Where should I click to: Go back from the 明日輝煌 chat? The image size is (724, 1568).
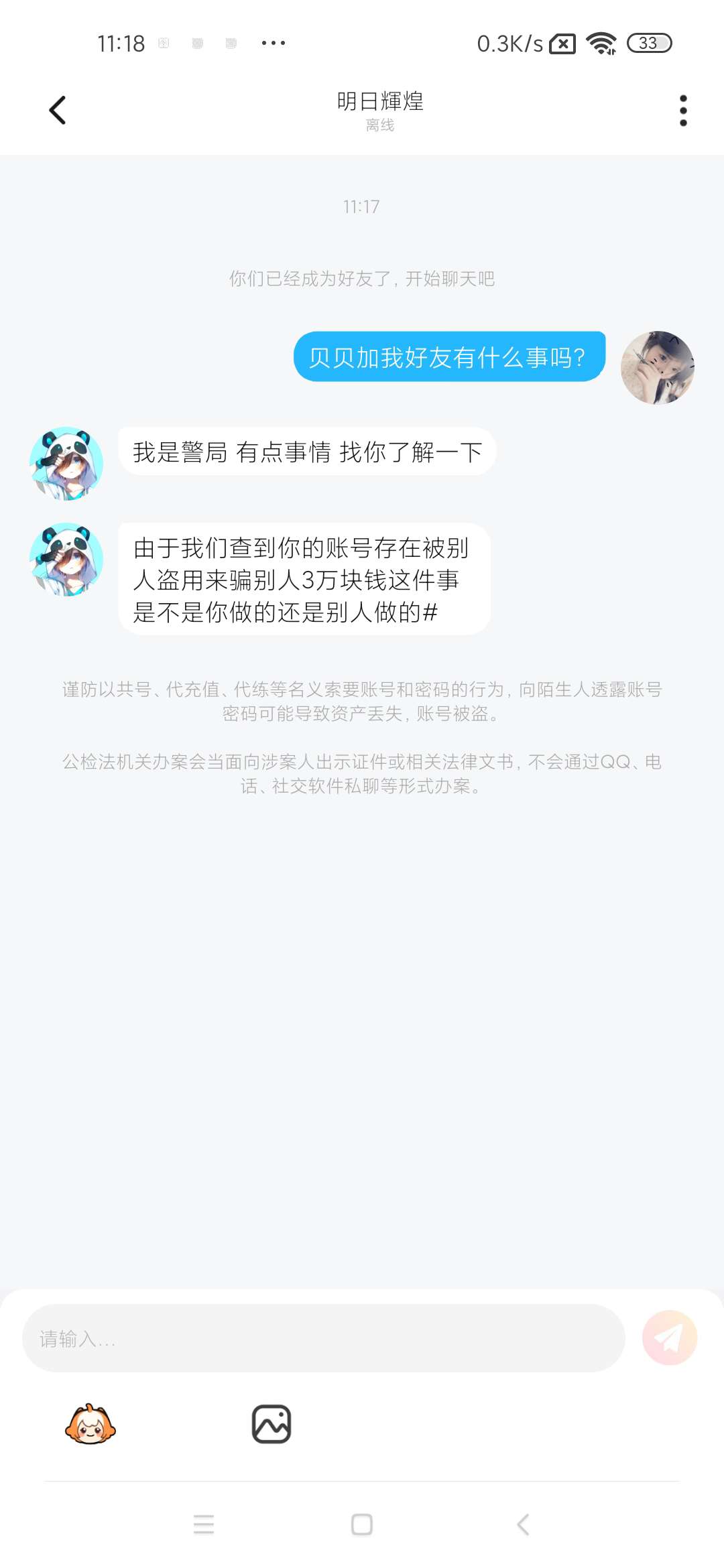click(58, 111)
